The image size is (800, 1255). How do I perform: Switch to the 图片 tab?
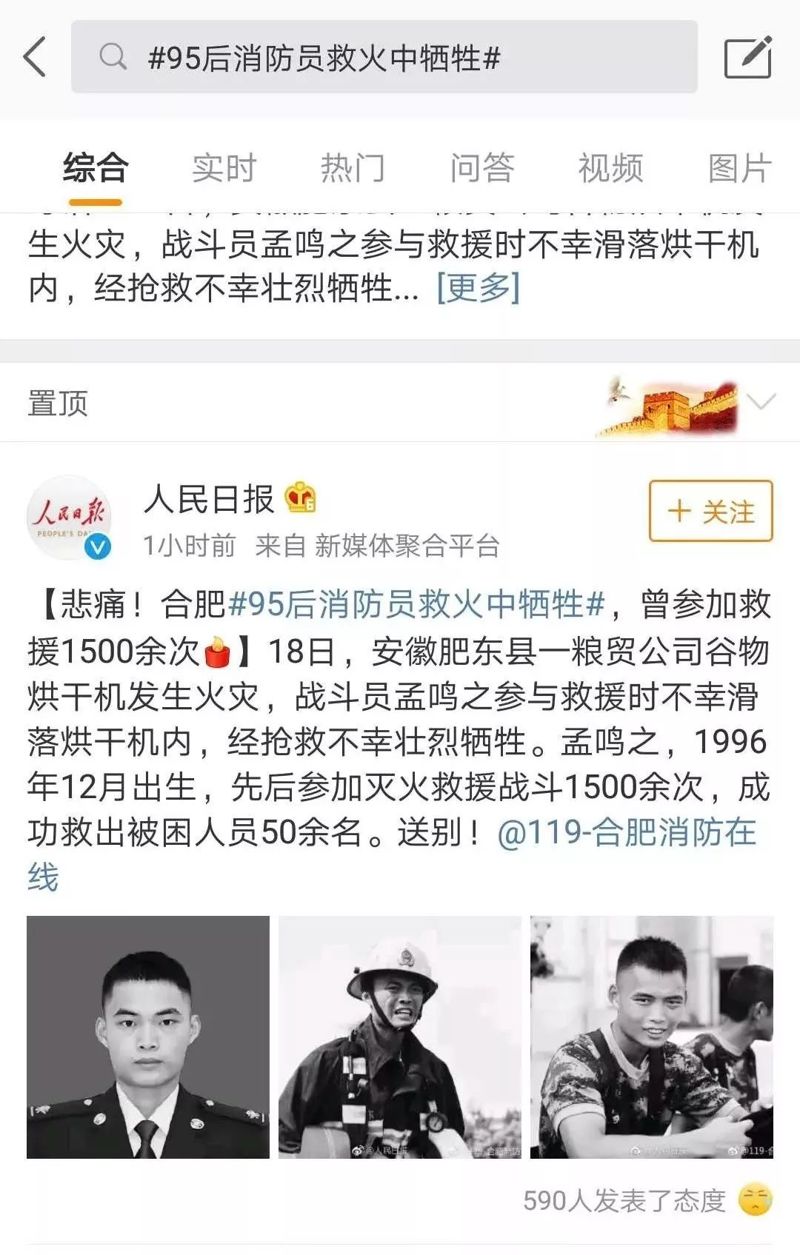[739, 168]
